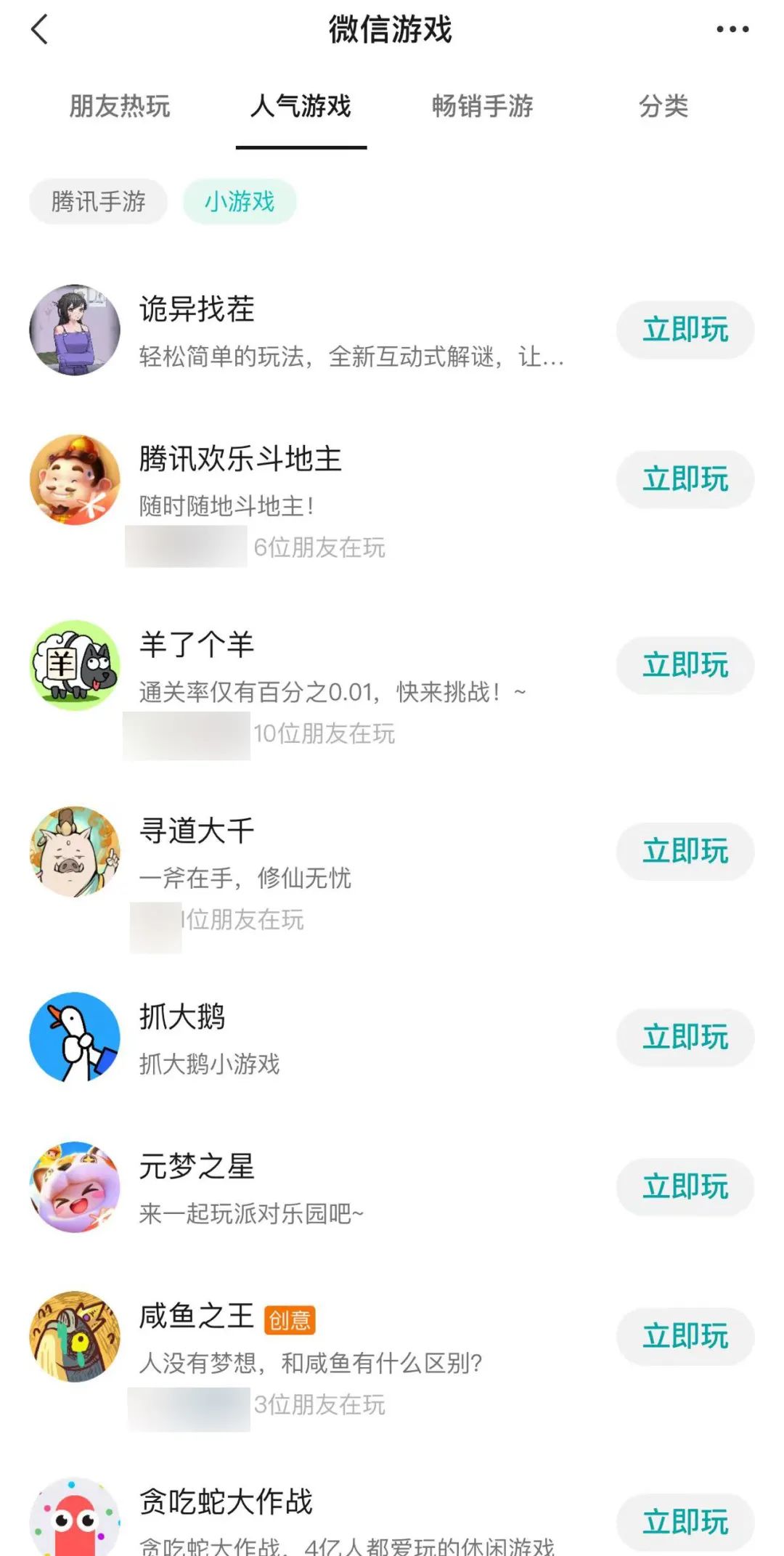Select the 腾讯手游 filter chip
Image resolution: width=784 pixels, height=1556 pixels.
click(99, 201)
